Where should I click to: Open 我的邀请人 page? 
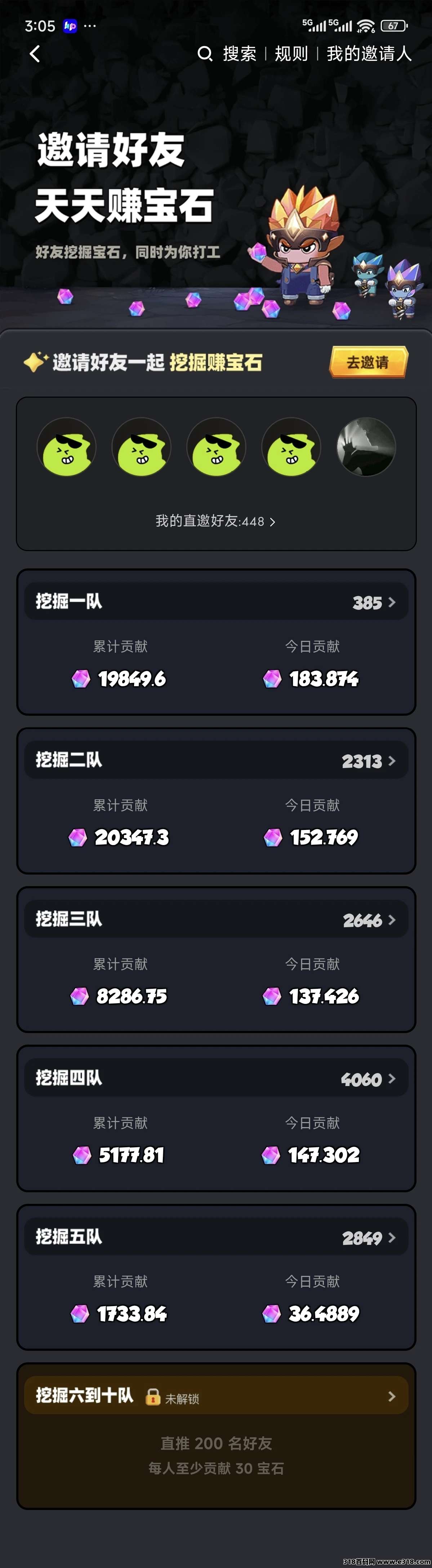[x=369, y=54]
